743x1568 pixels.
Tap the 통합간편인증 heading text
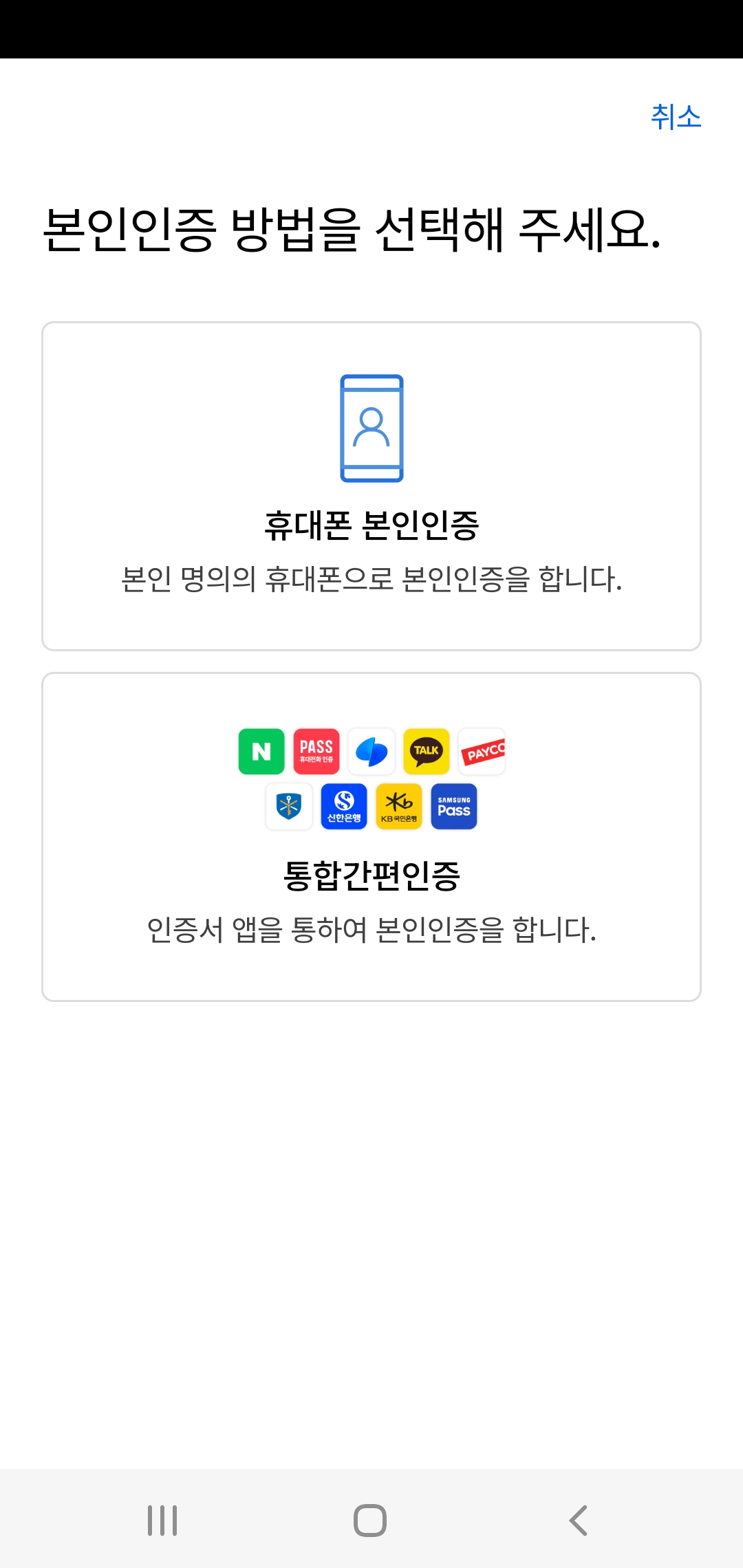(371, 874)
